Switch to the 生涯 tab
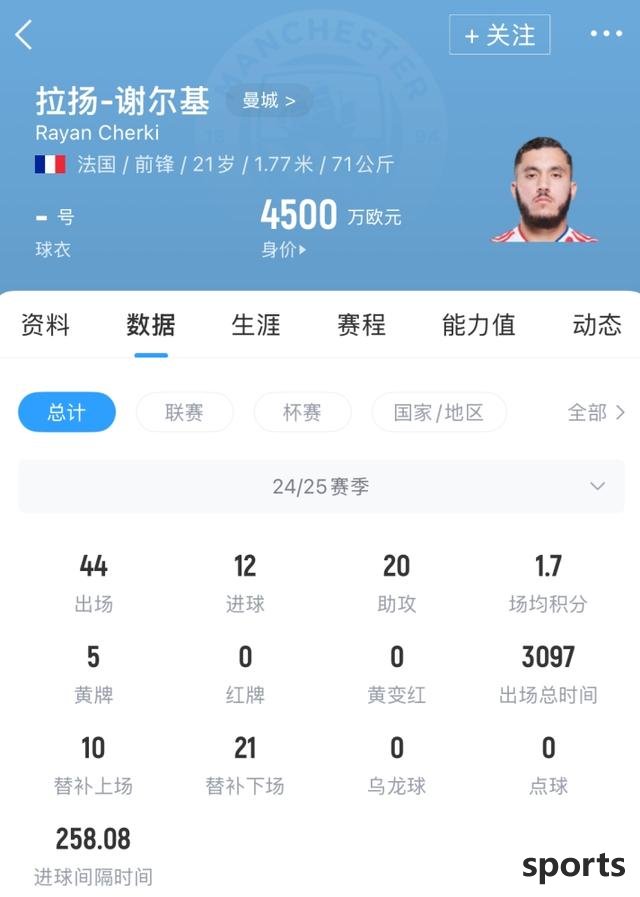This screenshot has height=897, width=640. [256, 324]
